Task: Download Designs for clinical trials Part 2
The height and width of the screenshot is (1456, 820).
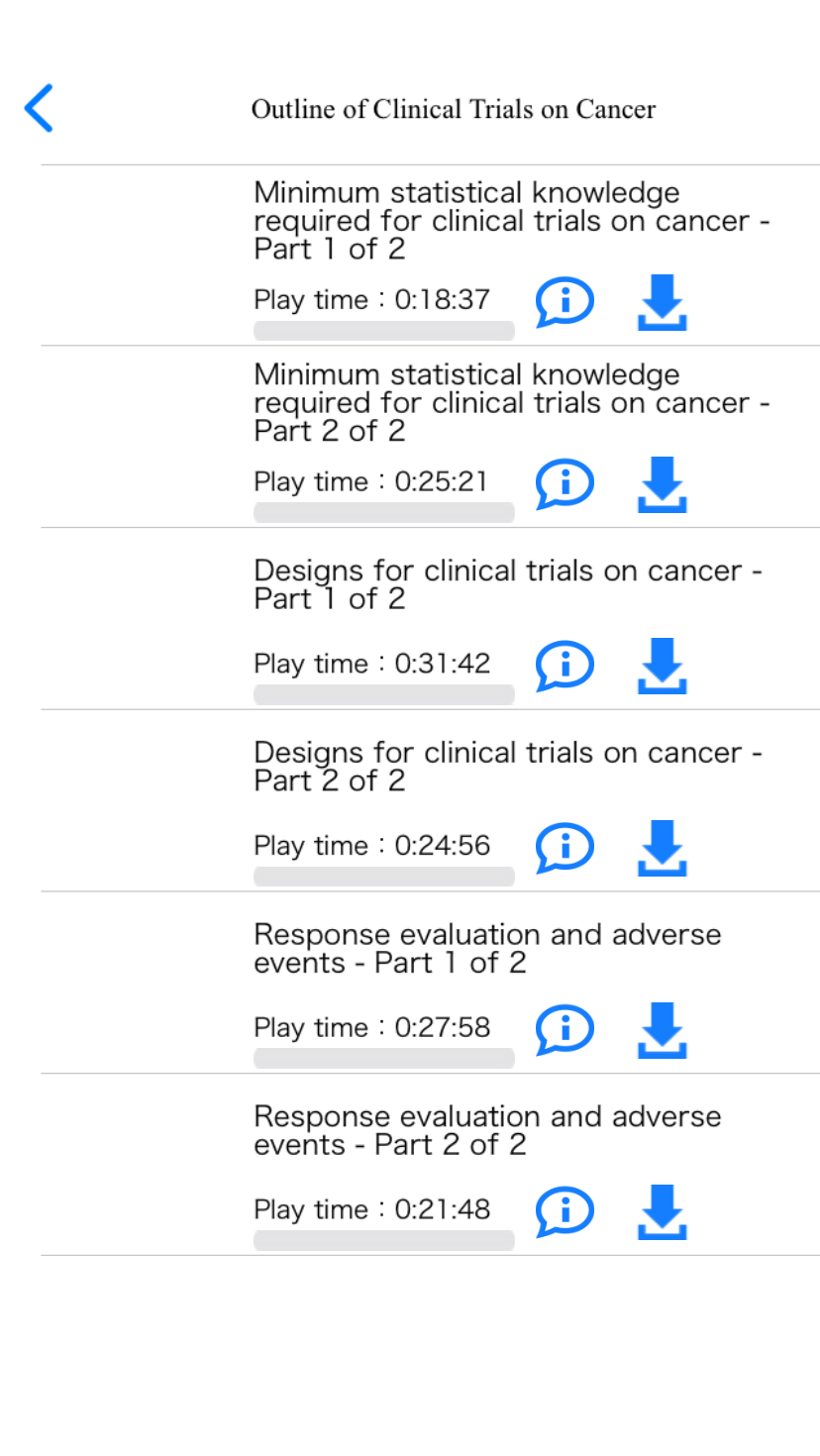Action: click(662, 848)
